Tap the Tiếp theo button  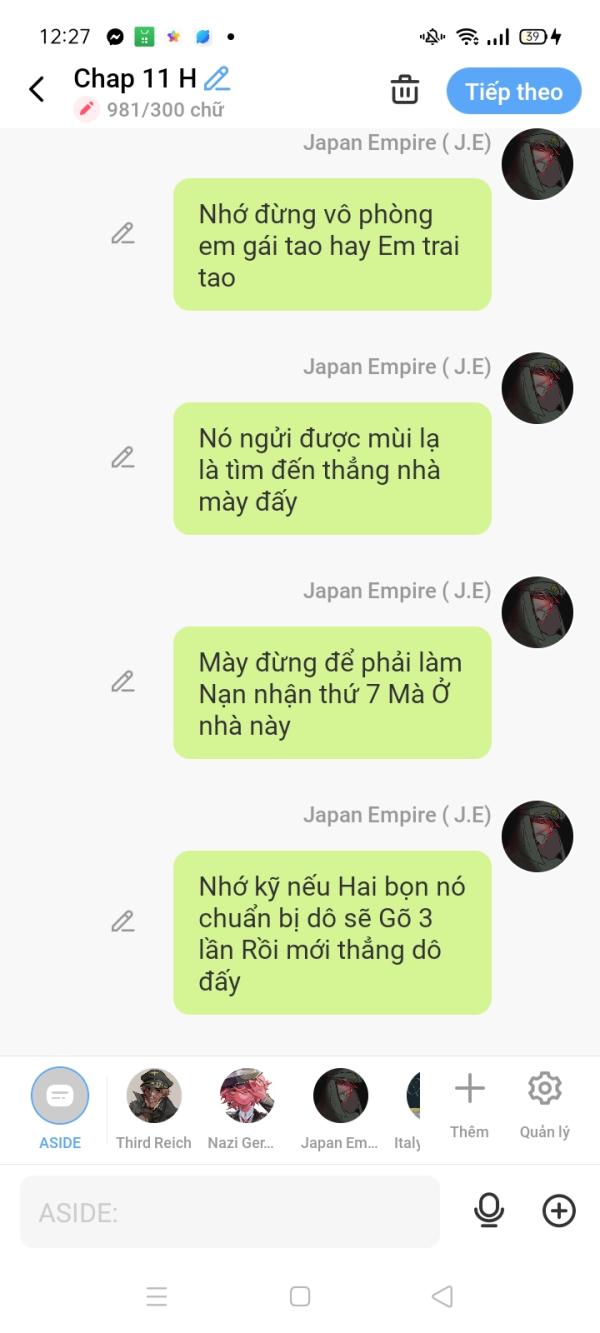point(513,92)
